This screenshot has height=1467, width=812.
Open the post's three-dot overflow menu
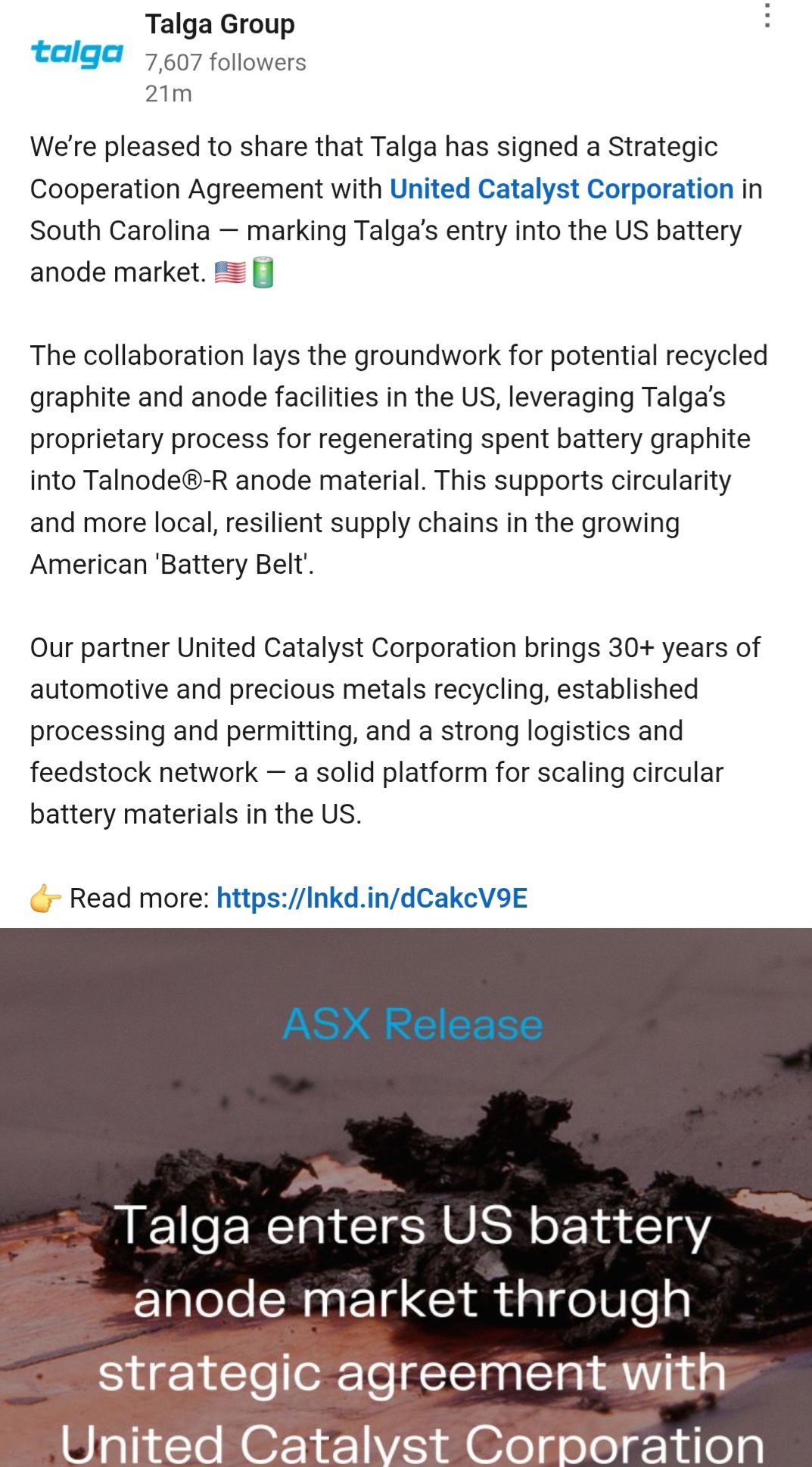767,16
